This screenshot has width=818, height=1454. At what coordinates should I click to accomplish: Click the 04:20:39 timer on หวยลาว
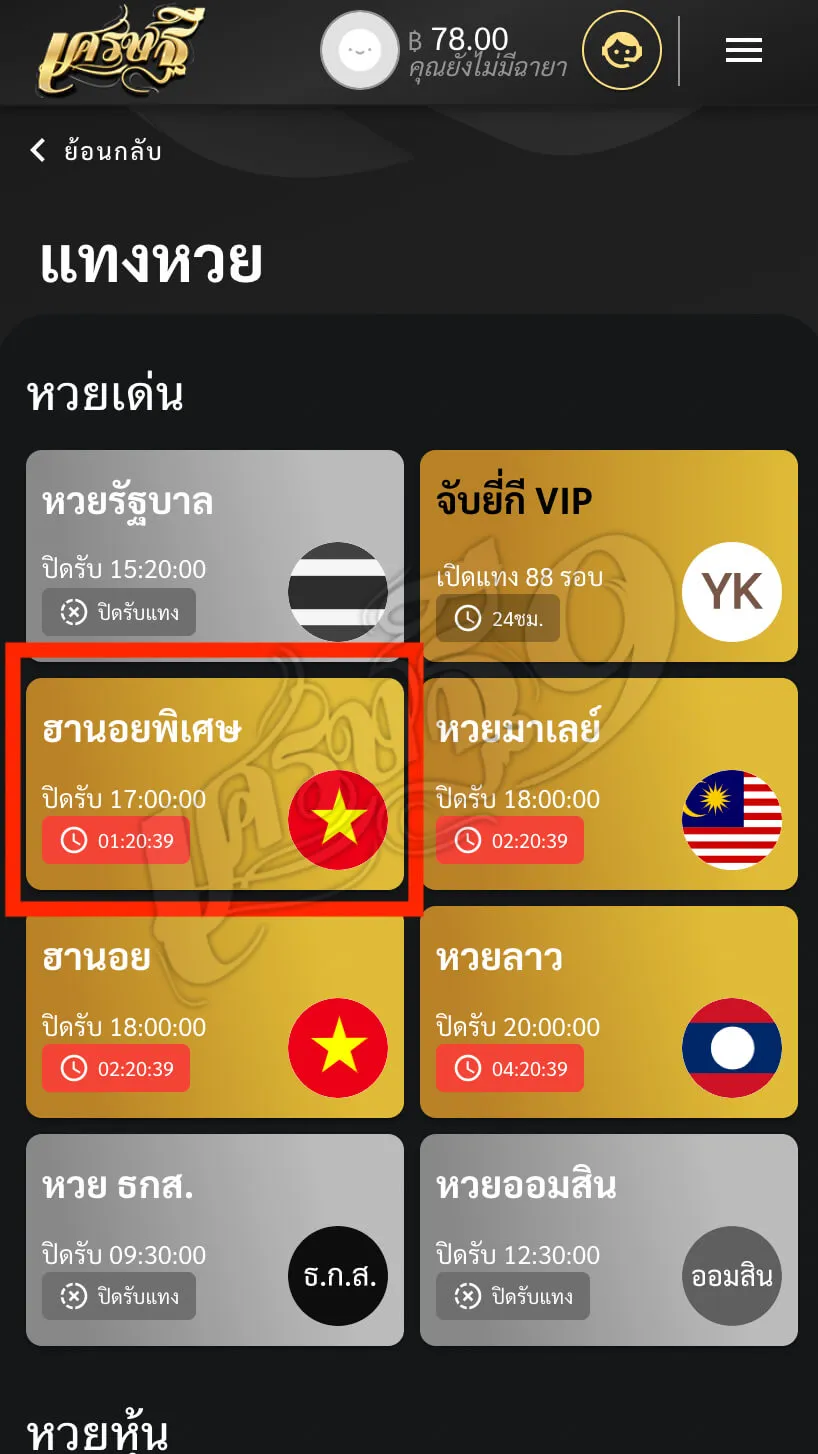pyautogui.click(x=509, y=1068)
